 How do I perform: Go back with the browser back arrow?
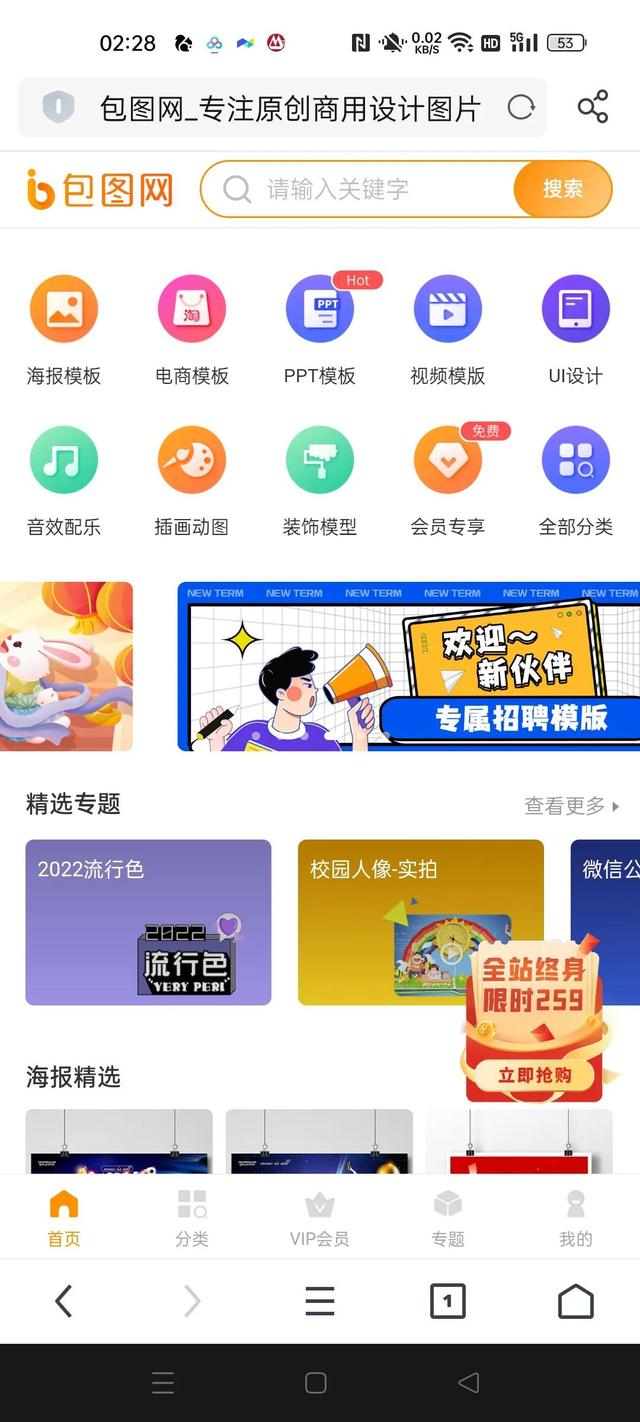click(64, 1301)
